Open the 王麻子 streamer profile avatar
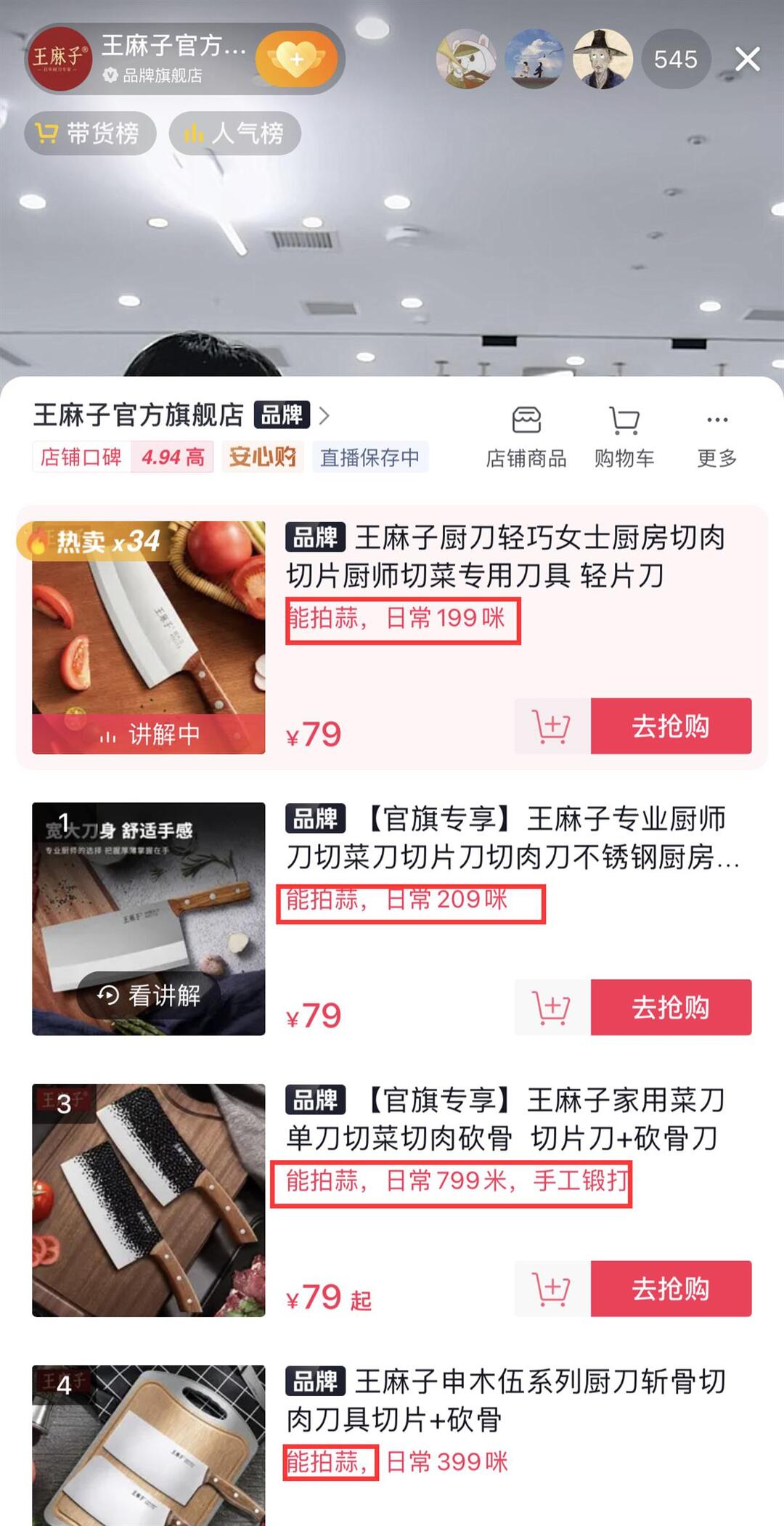Screen dimensions: 784x1526 point(60,60)
